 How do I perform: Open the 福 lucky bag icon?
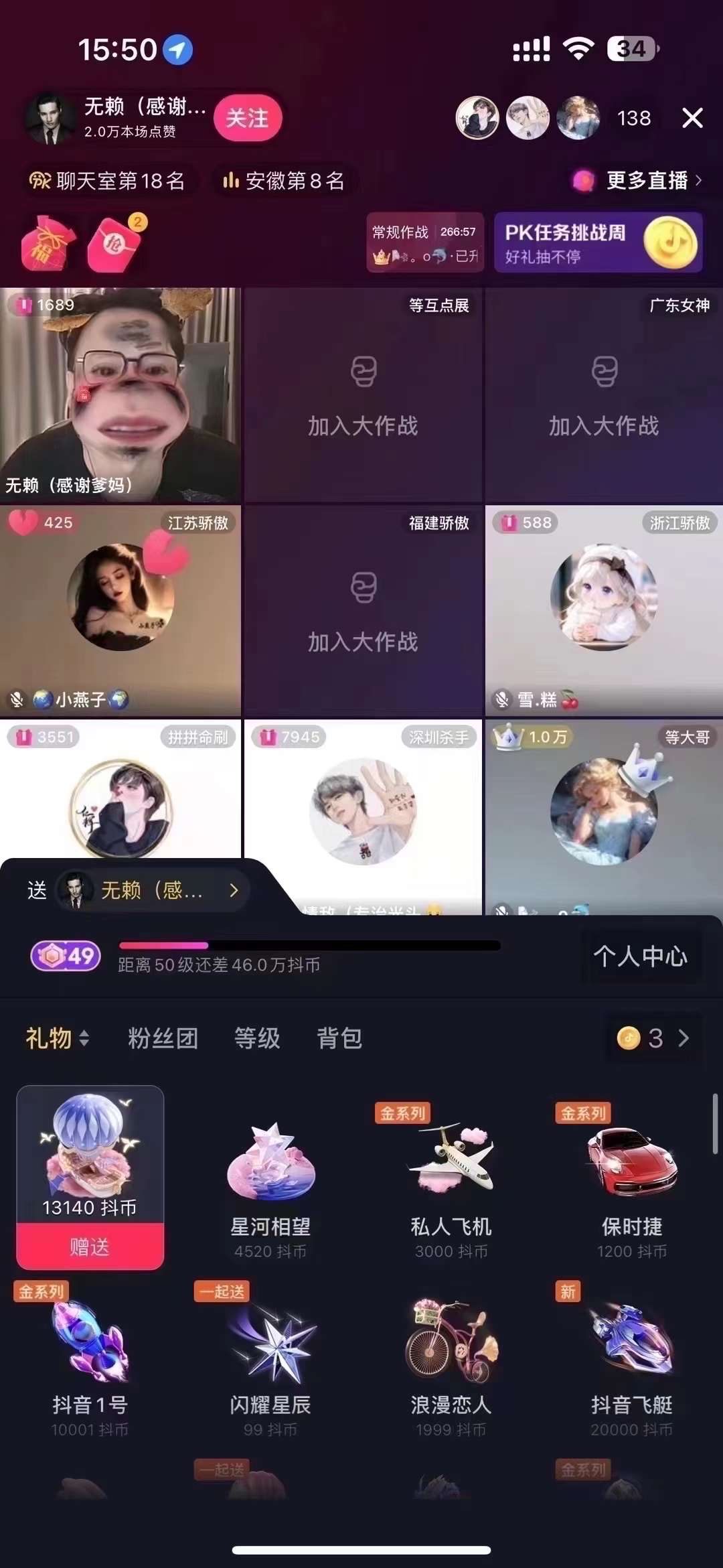point(48,242)
